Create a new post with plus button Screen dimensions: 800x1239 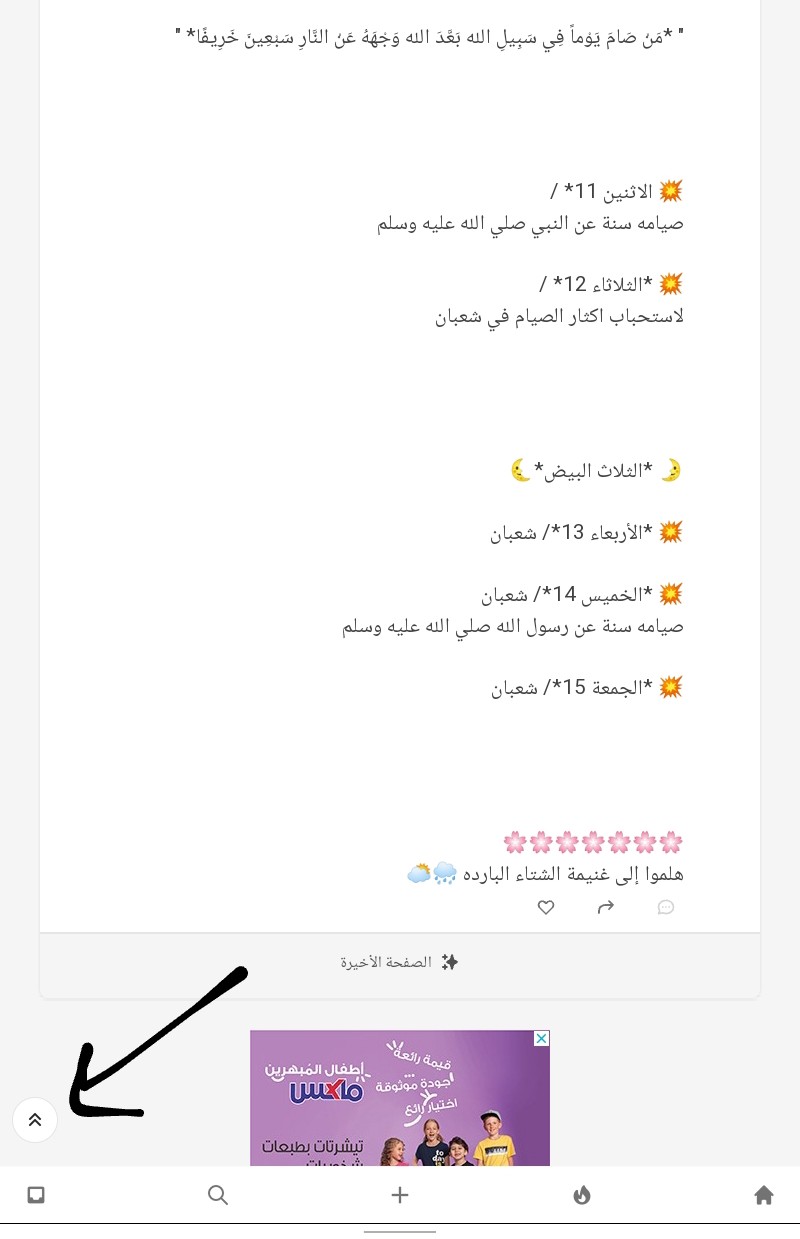point(400,1194)
